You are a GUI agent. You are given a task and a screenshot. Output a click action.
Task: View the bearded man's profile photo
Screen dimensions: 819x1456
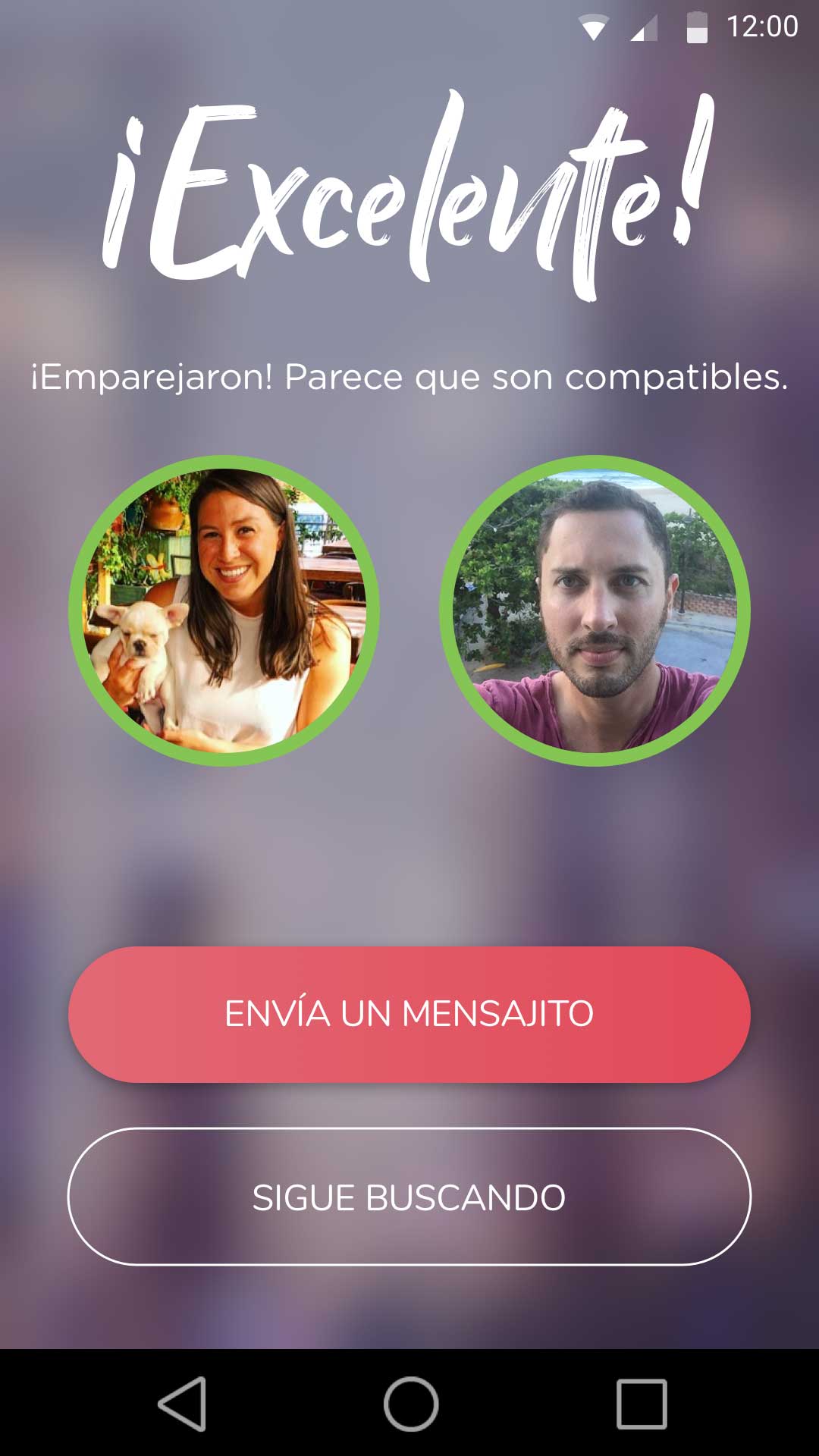point(595,610)
